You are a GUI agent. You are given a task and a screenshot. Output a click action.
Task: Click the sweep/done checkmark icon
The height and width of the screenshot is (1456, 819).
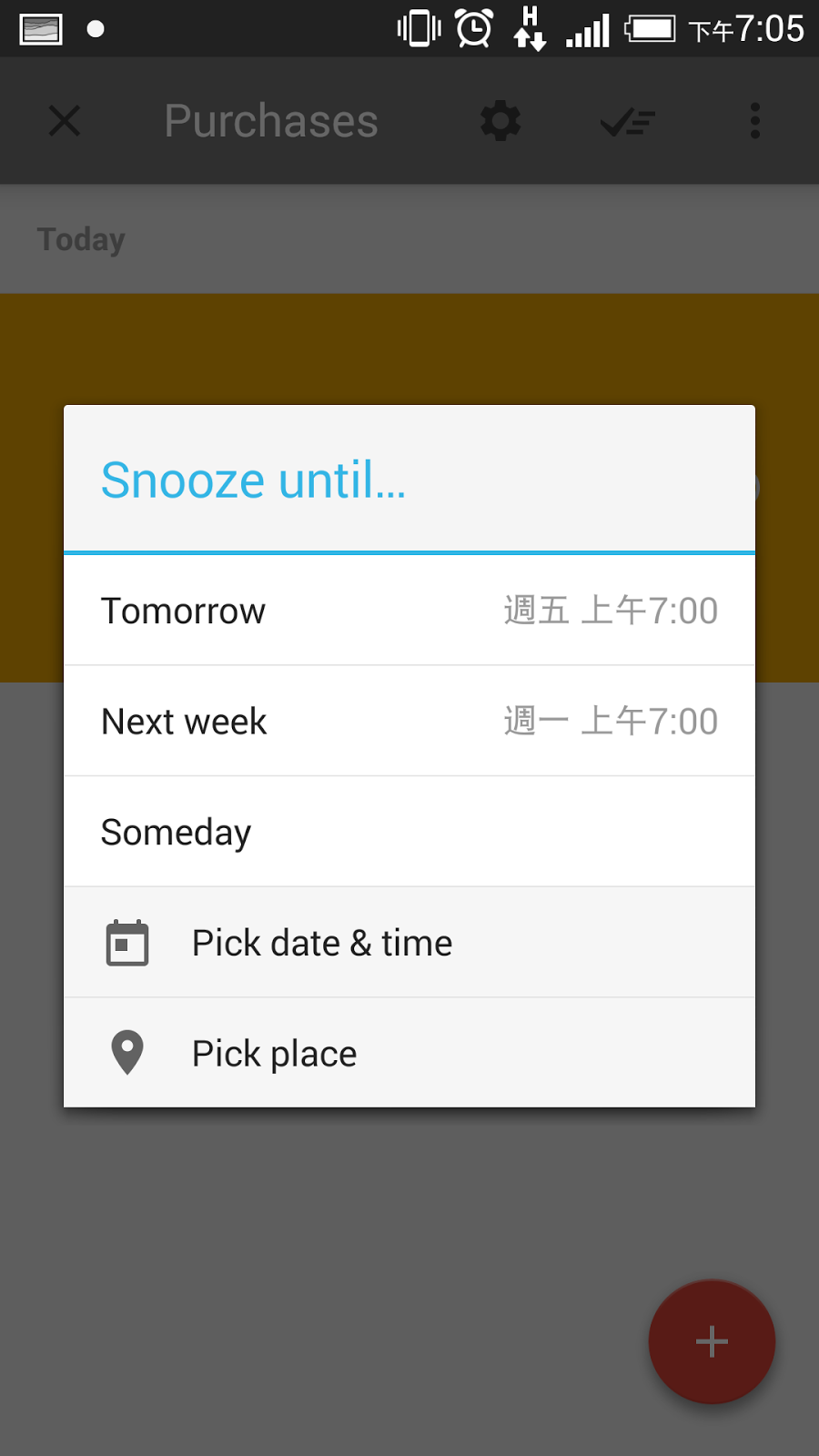626,120
